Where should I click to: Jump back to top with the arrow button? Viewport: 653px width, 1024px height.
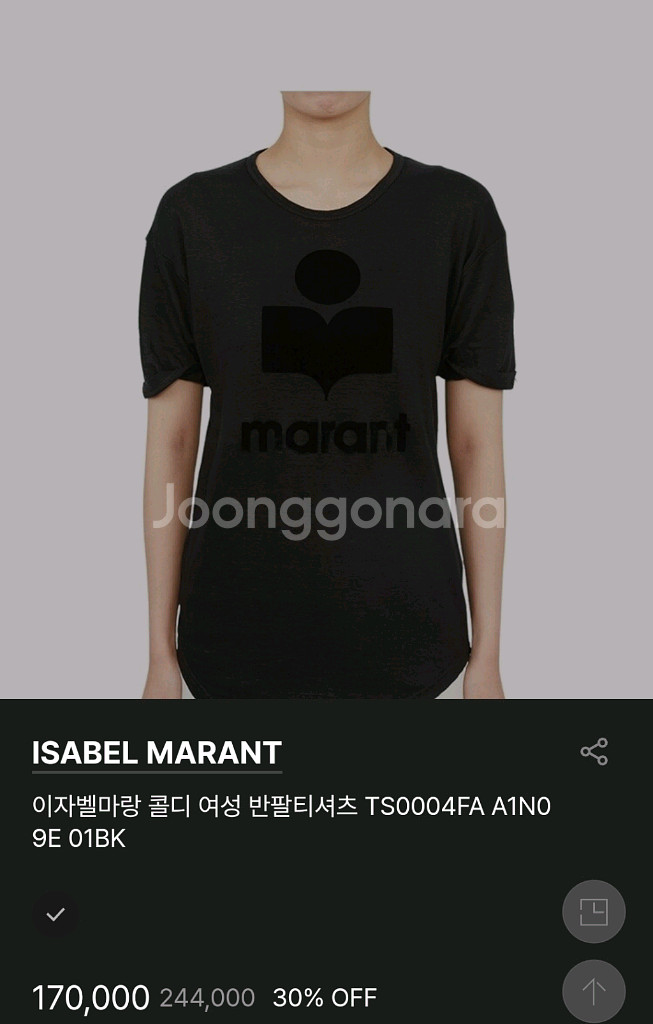[594, 991]
